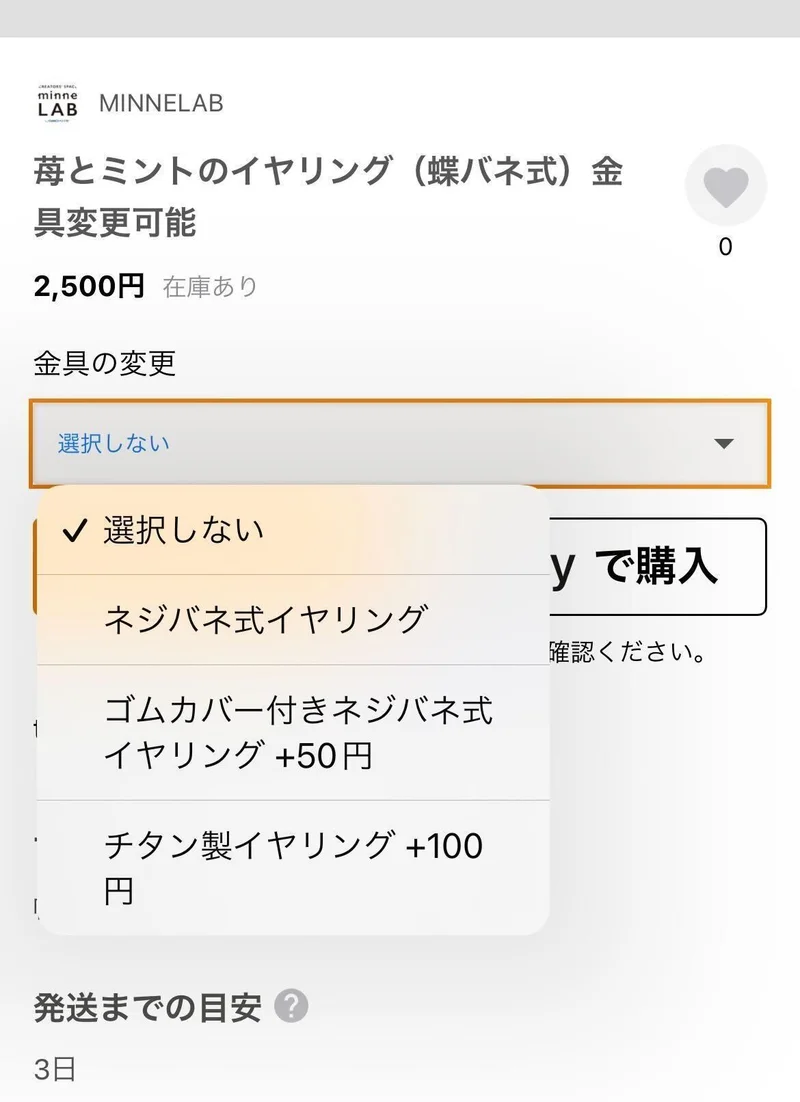
Task: Expand the highlighted 選択しない combo box
Action: 400,443
